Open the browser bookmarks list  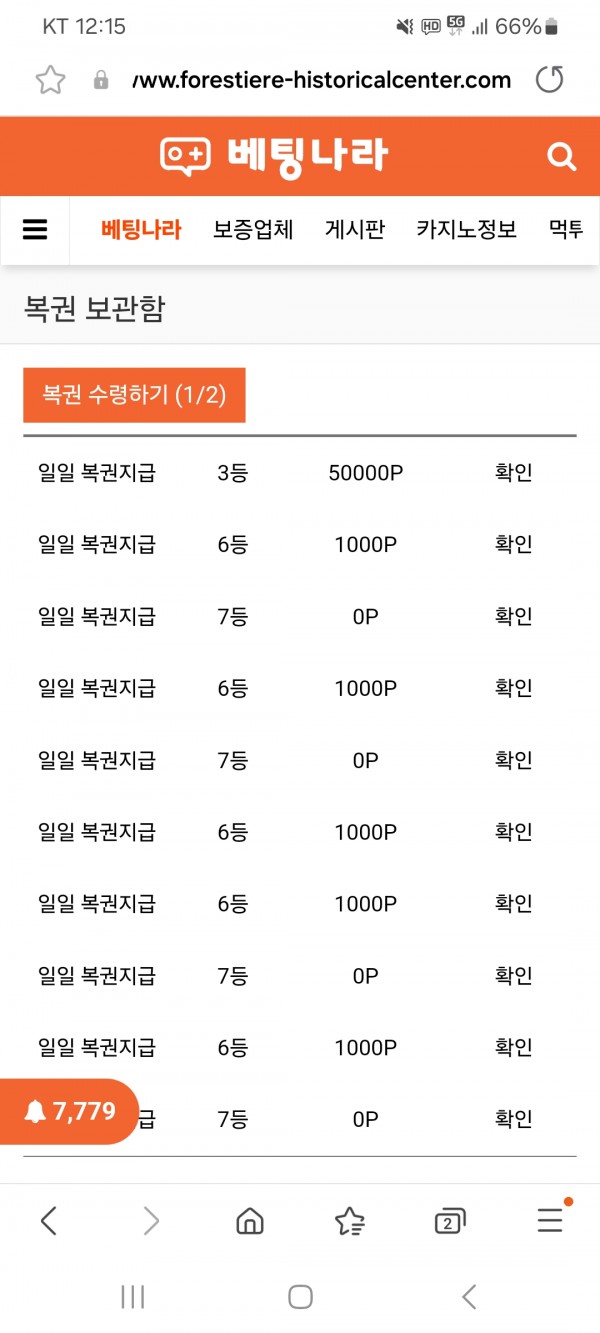[x=349, y=1220]
